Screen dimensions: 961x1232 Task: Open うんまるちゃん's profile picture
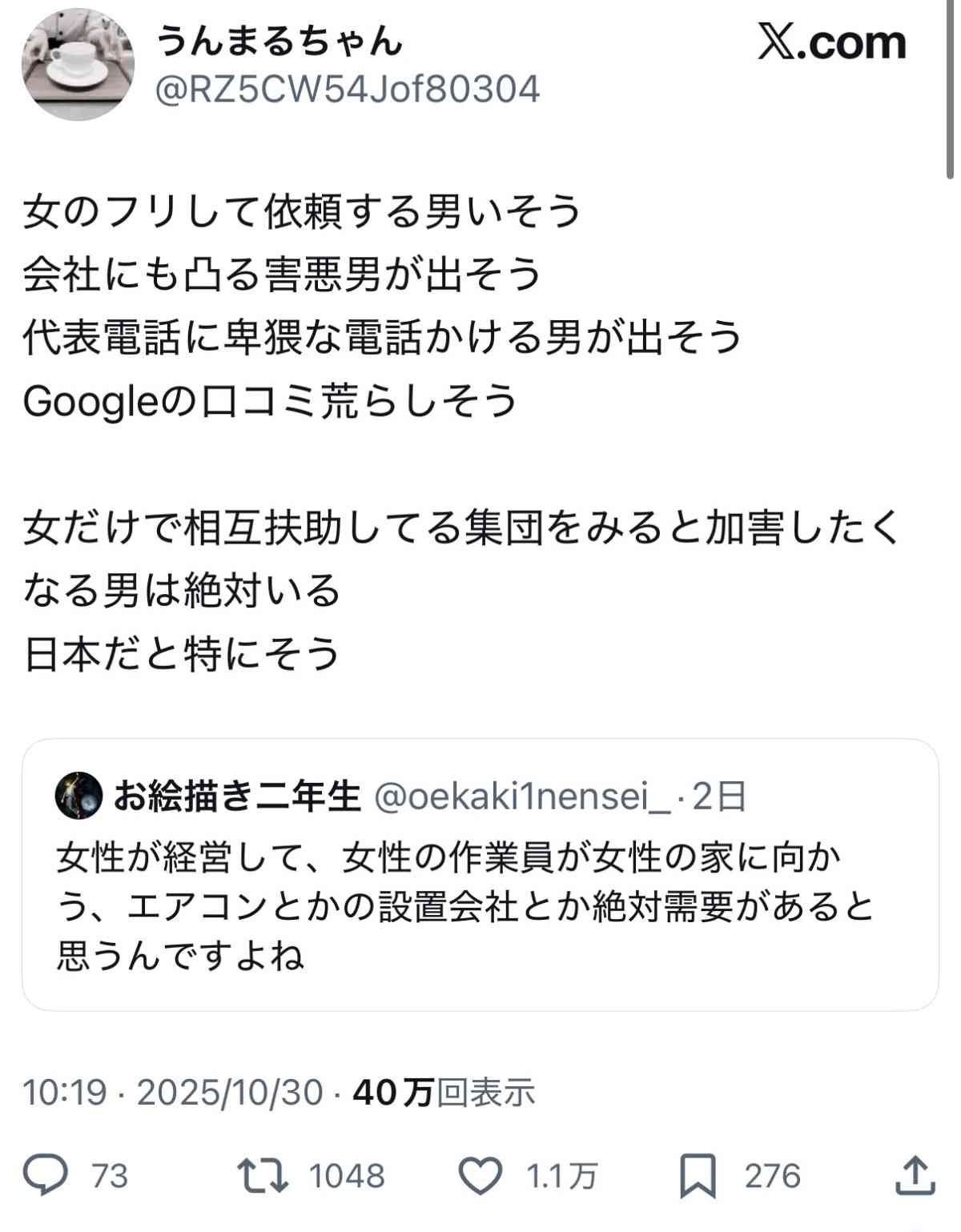[78, 65]
